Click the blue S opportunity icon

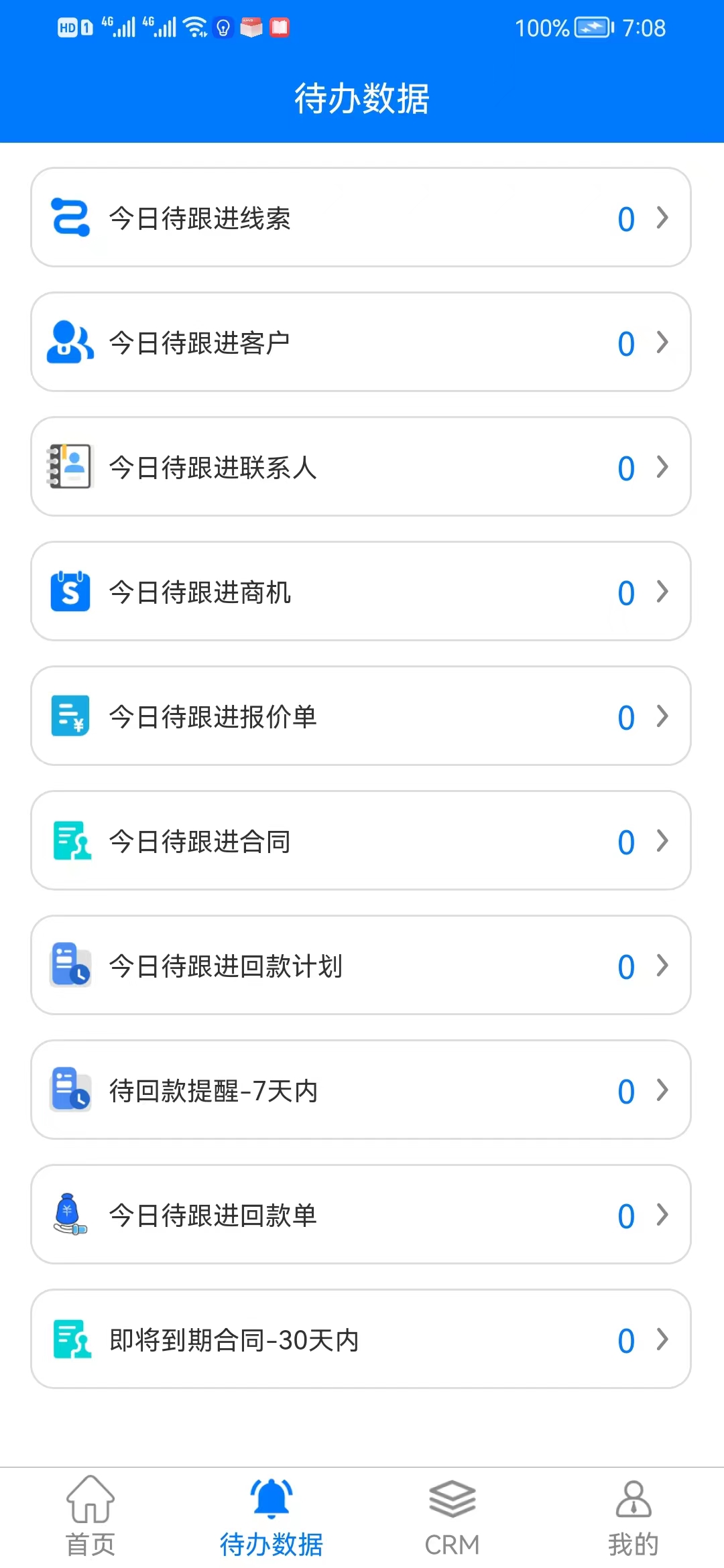[69, 592]
